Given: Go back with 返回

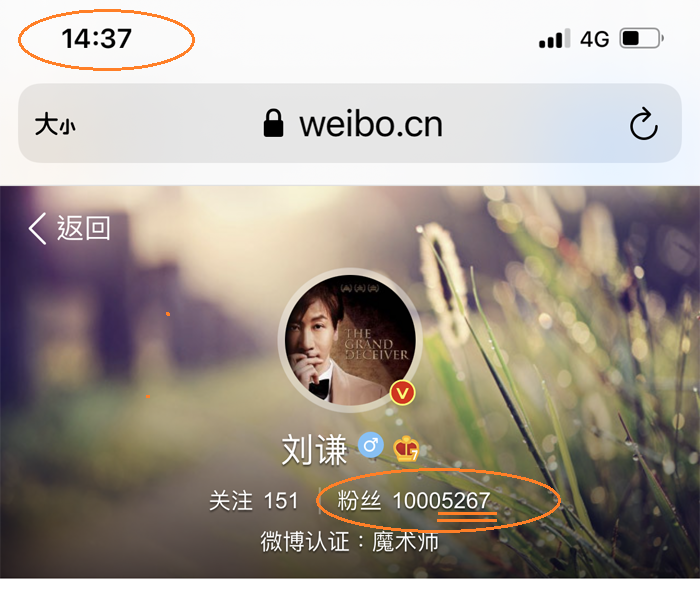Looking at the screenshot, I should point(69,229).
